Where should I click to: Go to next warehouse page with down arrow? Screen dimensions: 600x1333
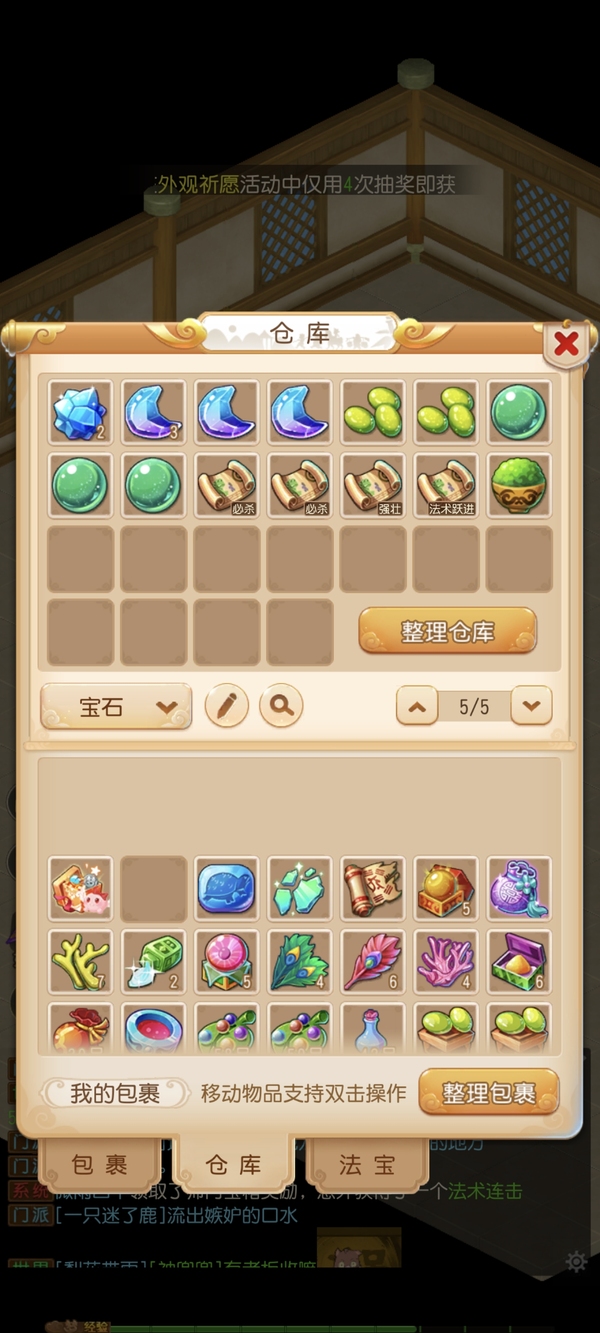pyautogui.click(x=531, y=707)
